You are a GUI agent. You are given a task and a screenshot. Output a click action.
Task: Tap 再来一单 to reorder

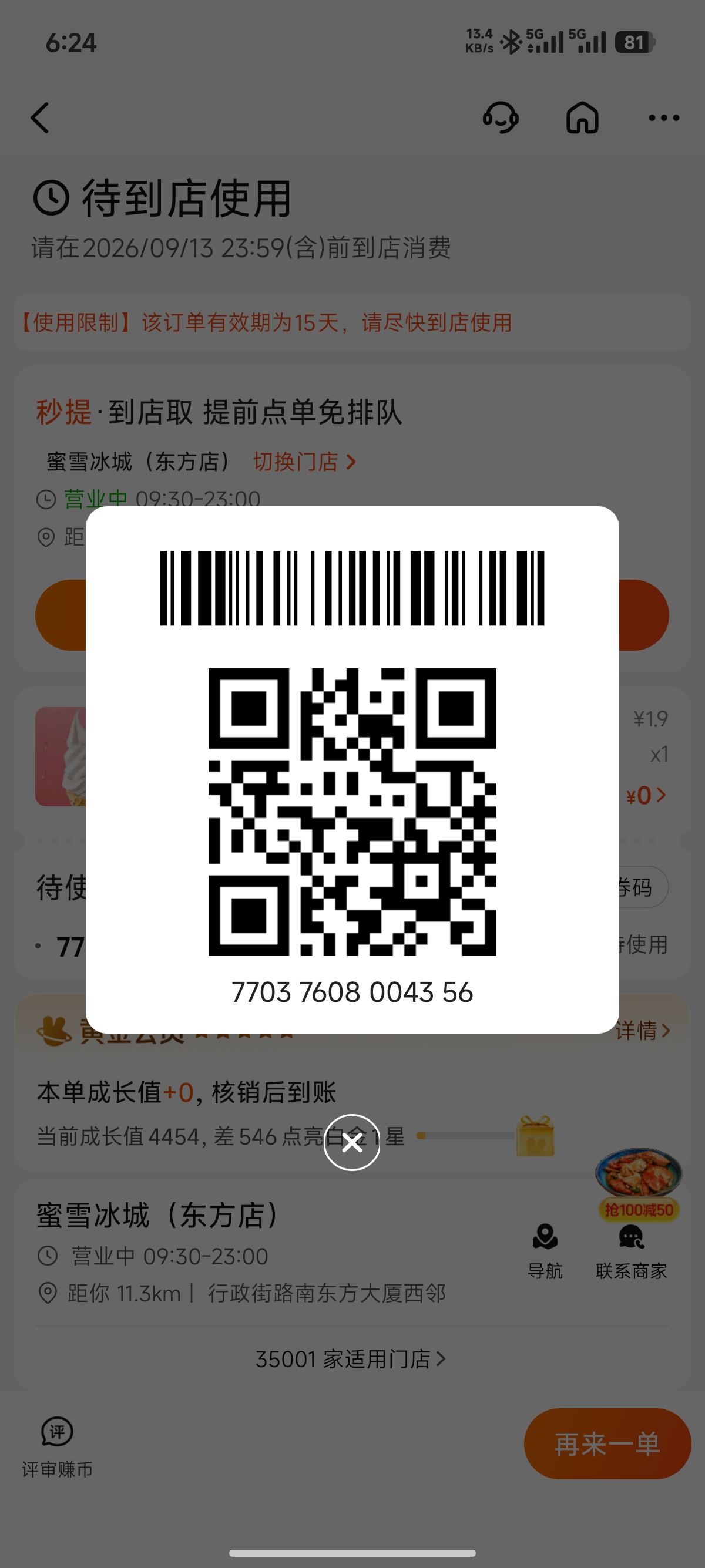click(x=607, y=1444)
